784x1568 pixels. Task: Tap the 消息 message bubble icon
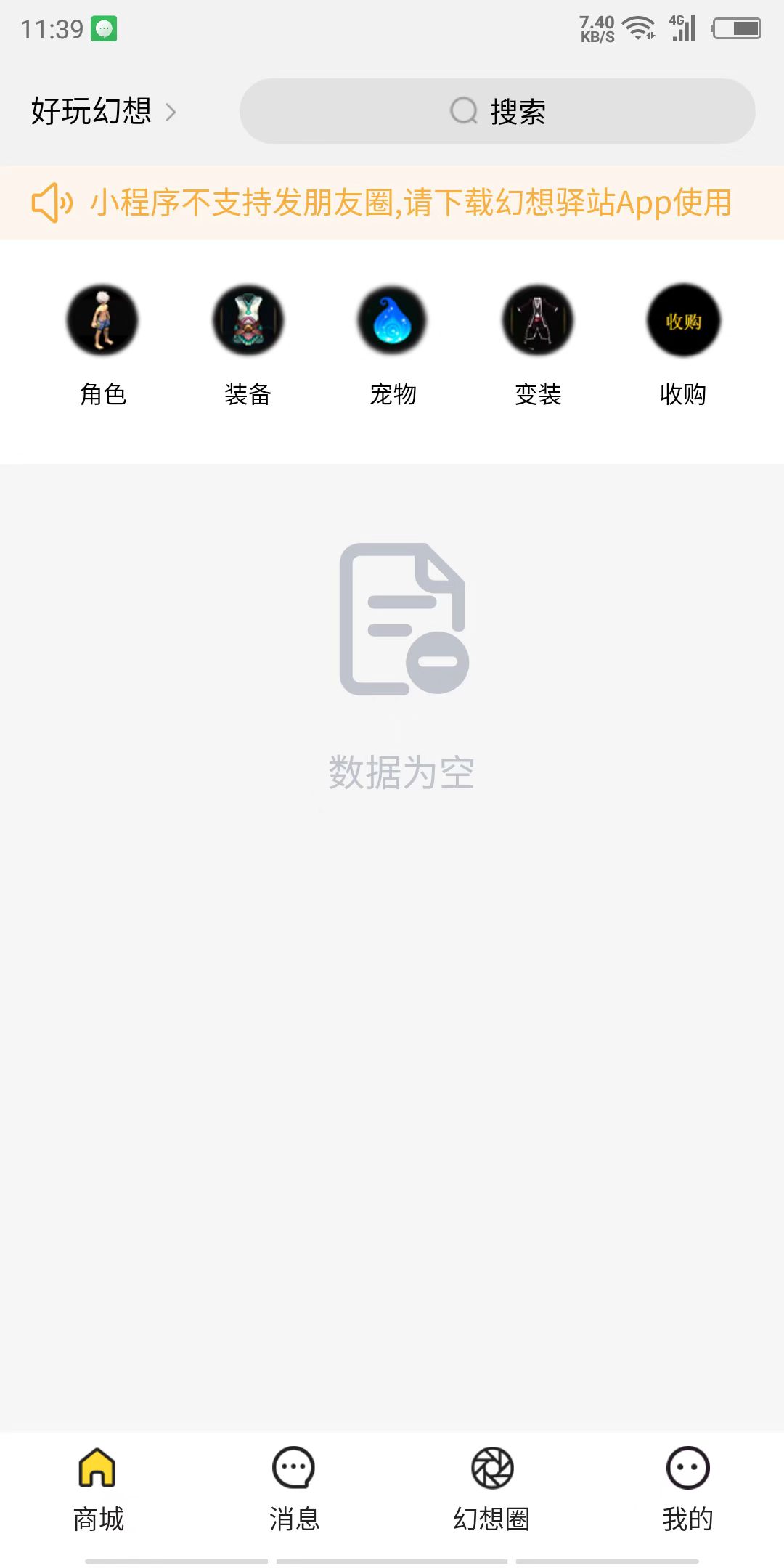click(295, 1468)
